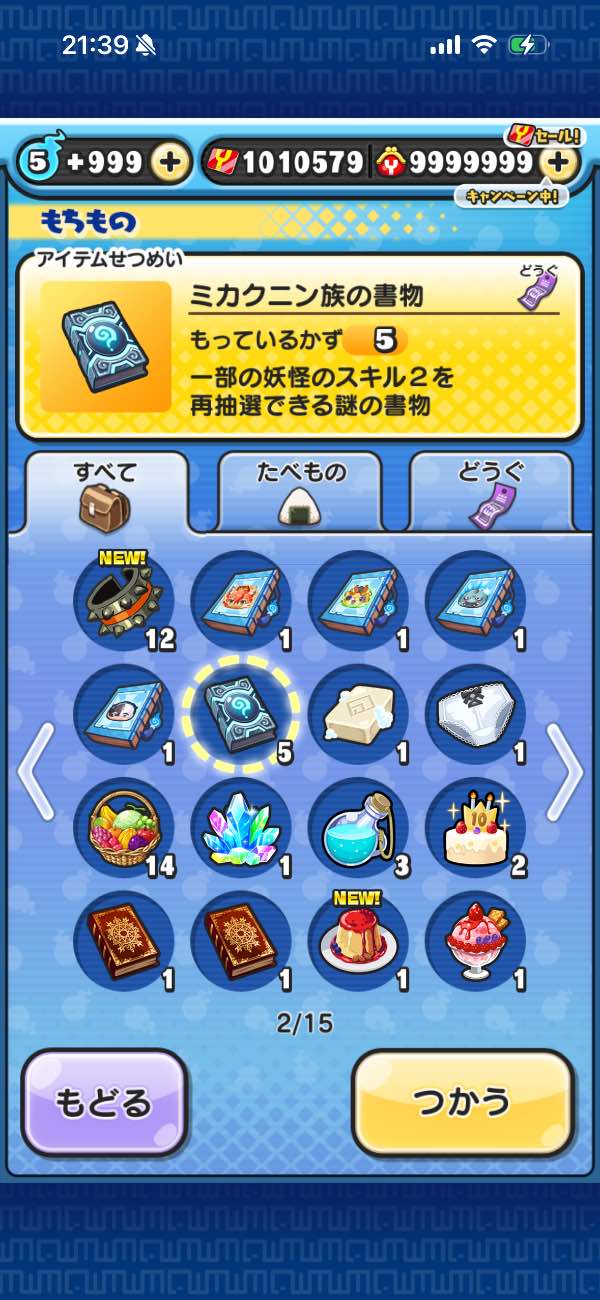Go to the next item page arrow

pyautogui.click(x=565, y=772)
